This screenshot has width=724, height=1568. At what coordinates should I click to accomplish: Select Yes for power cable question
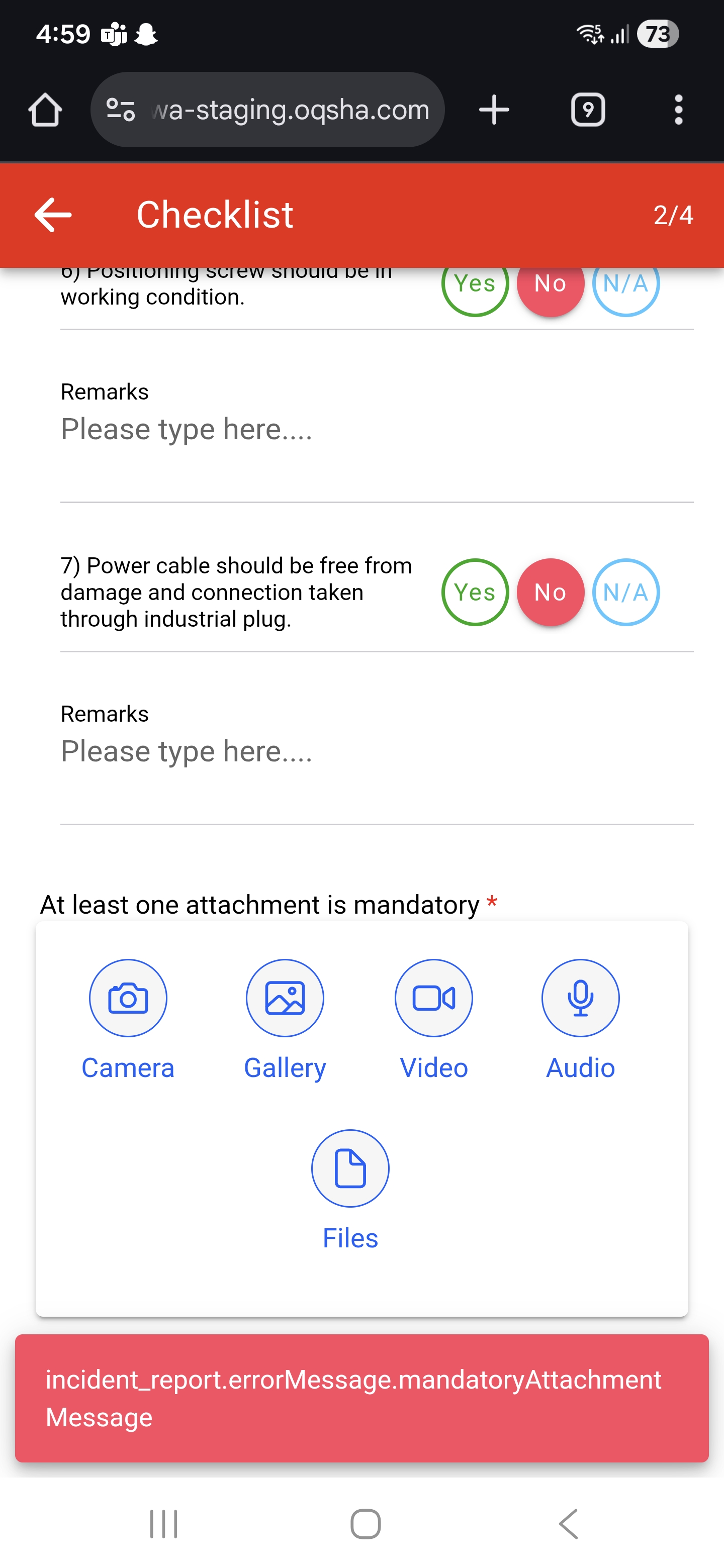click(x=475, y=592)
